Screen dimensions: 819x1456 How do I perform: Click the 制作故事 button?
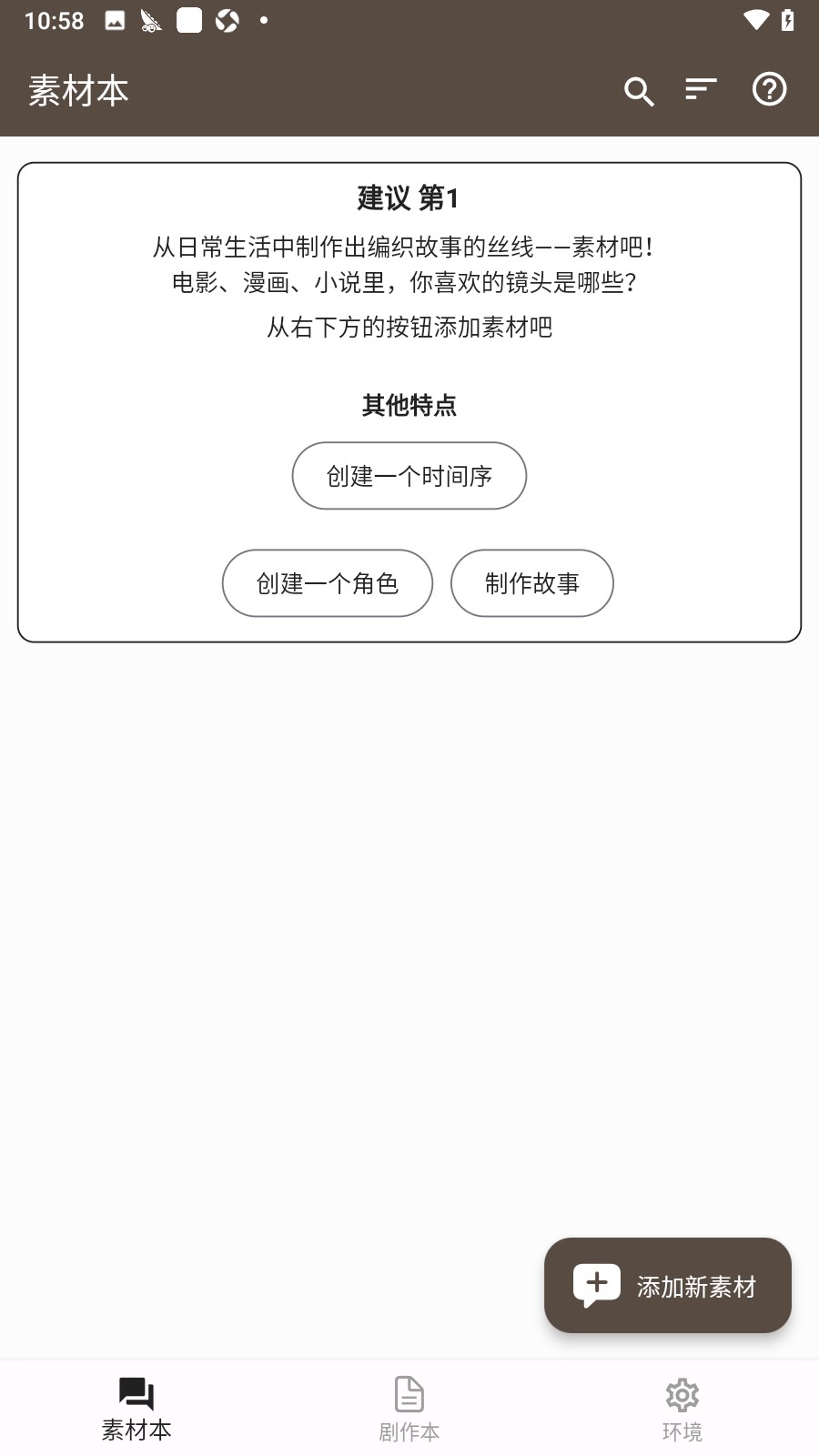pos(531,583)
